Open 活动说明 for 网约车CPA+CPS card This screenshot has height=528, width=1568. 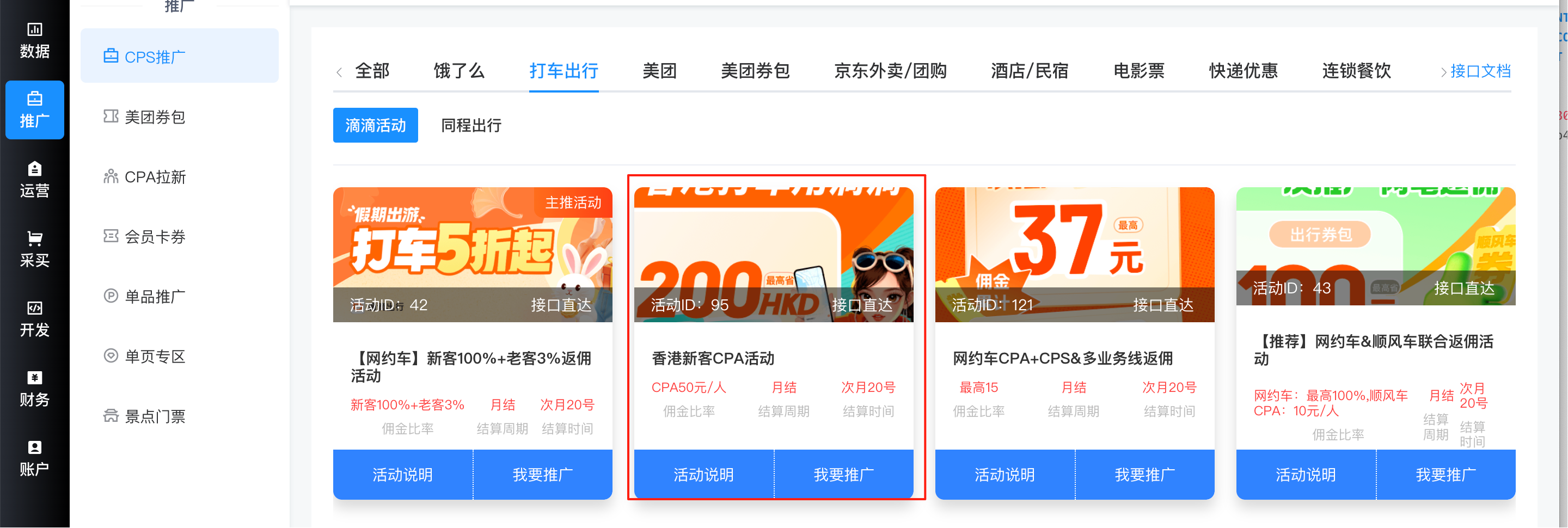tap(1004, 475)
